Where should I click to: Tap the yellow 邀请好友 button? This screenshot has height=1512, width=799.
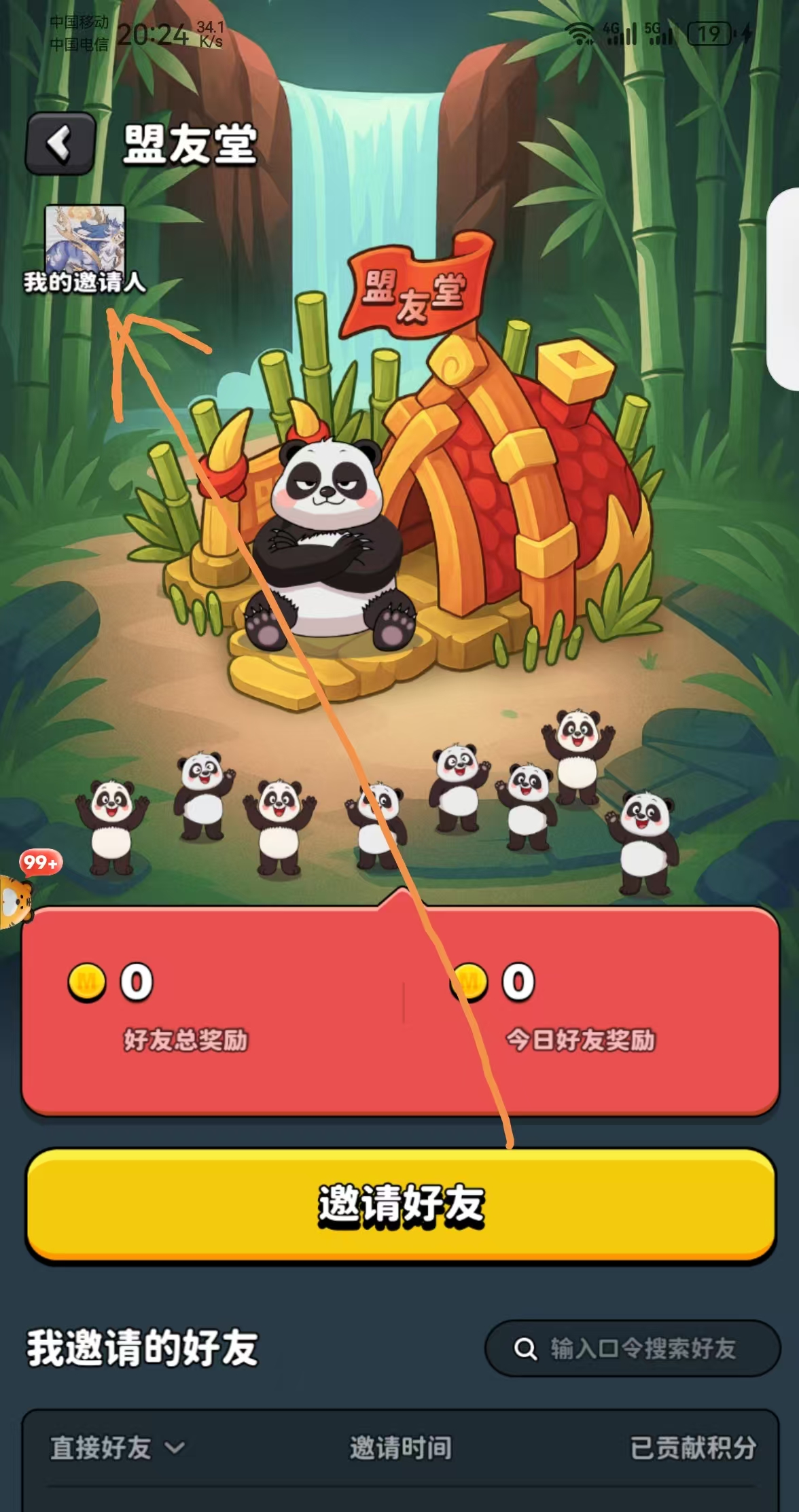pyautogui.click(x=401, y=1205)
